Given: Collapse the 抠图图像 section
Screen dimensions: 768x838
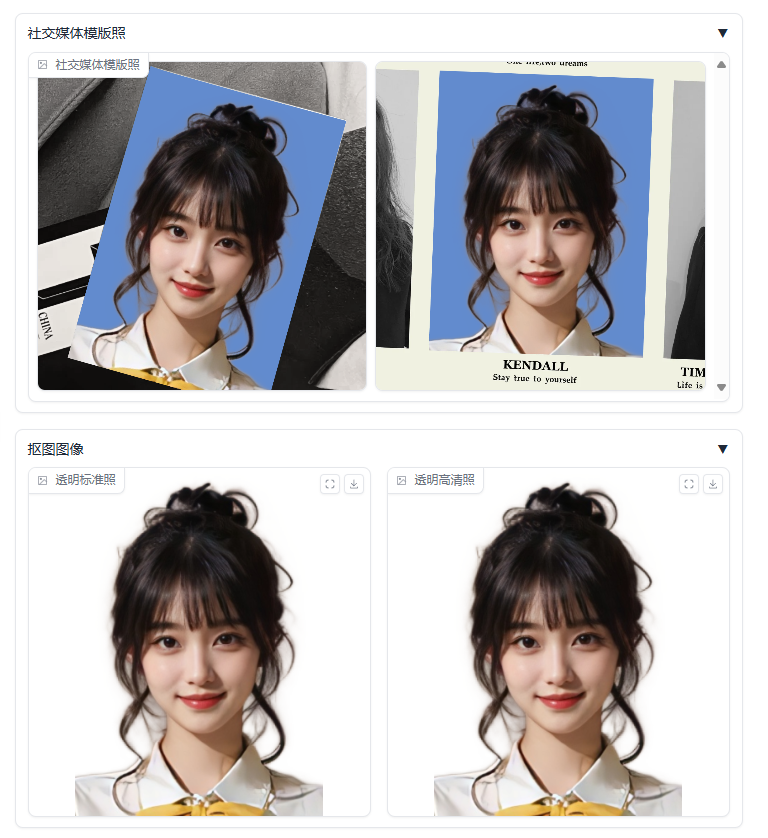Looking at the screenshot, I should tap(722, 449).
